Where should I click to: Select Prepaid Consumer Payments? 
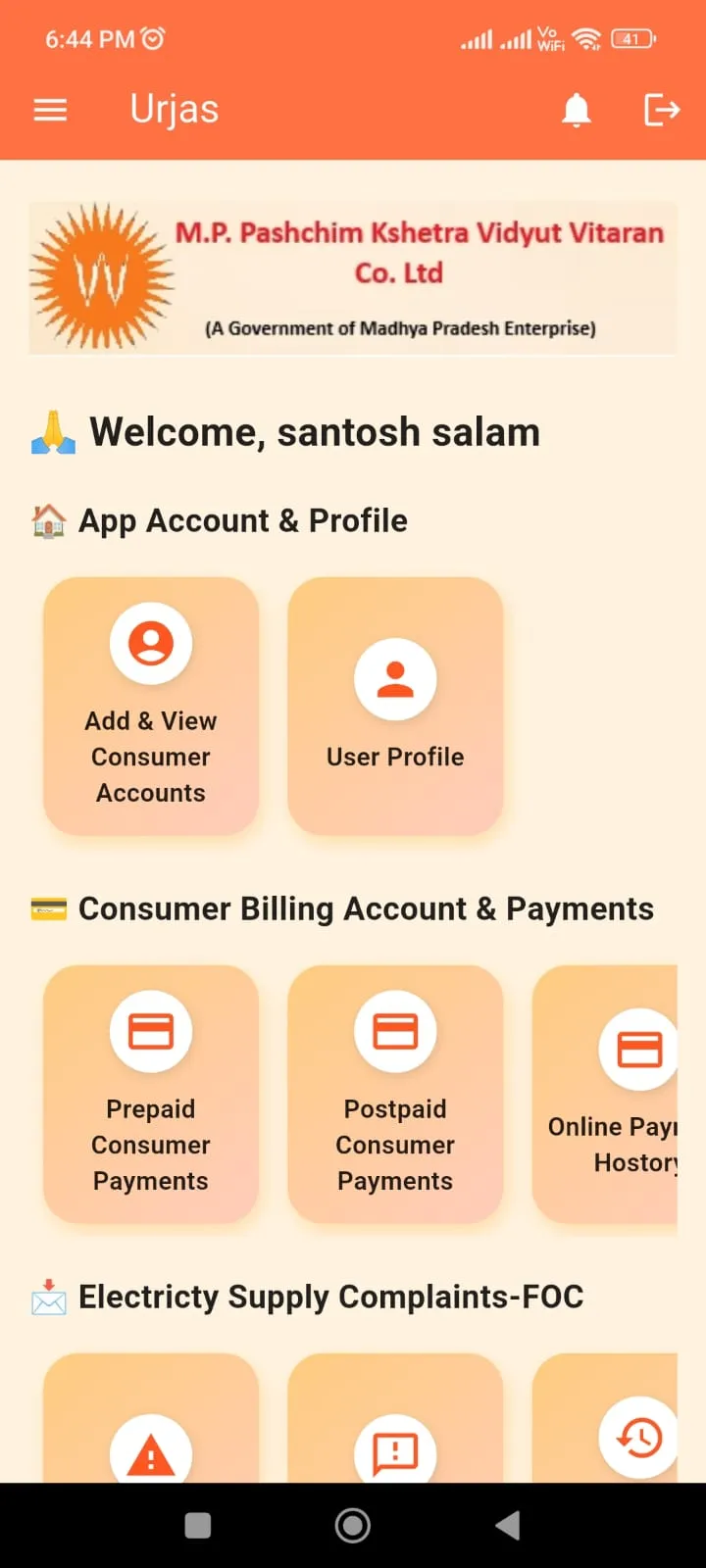pyautogui.click(x=151, y=1094)
